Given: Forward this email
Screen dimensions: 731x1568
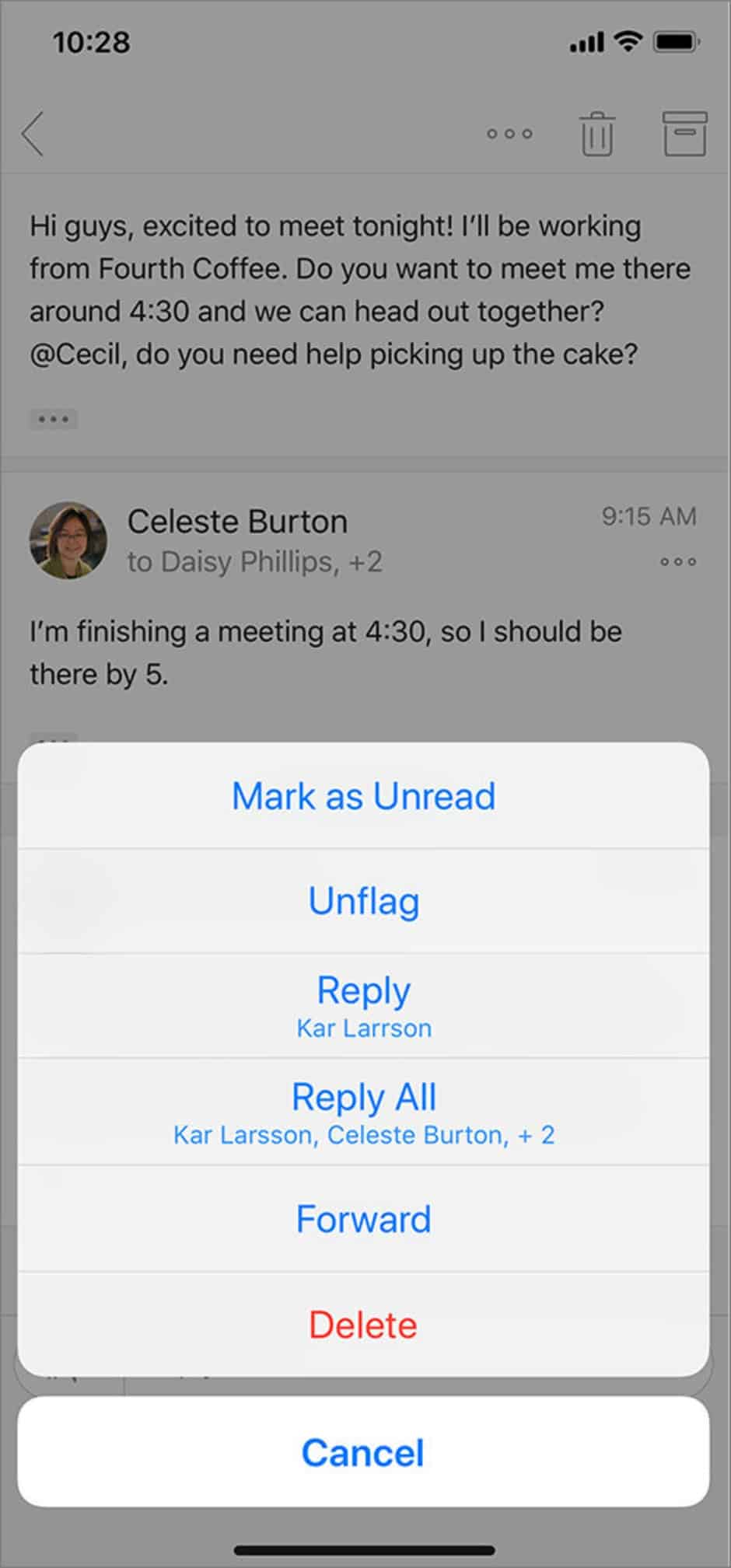Looking at the screenshot, I should (363, 1218).
